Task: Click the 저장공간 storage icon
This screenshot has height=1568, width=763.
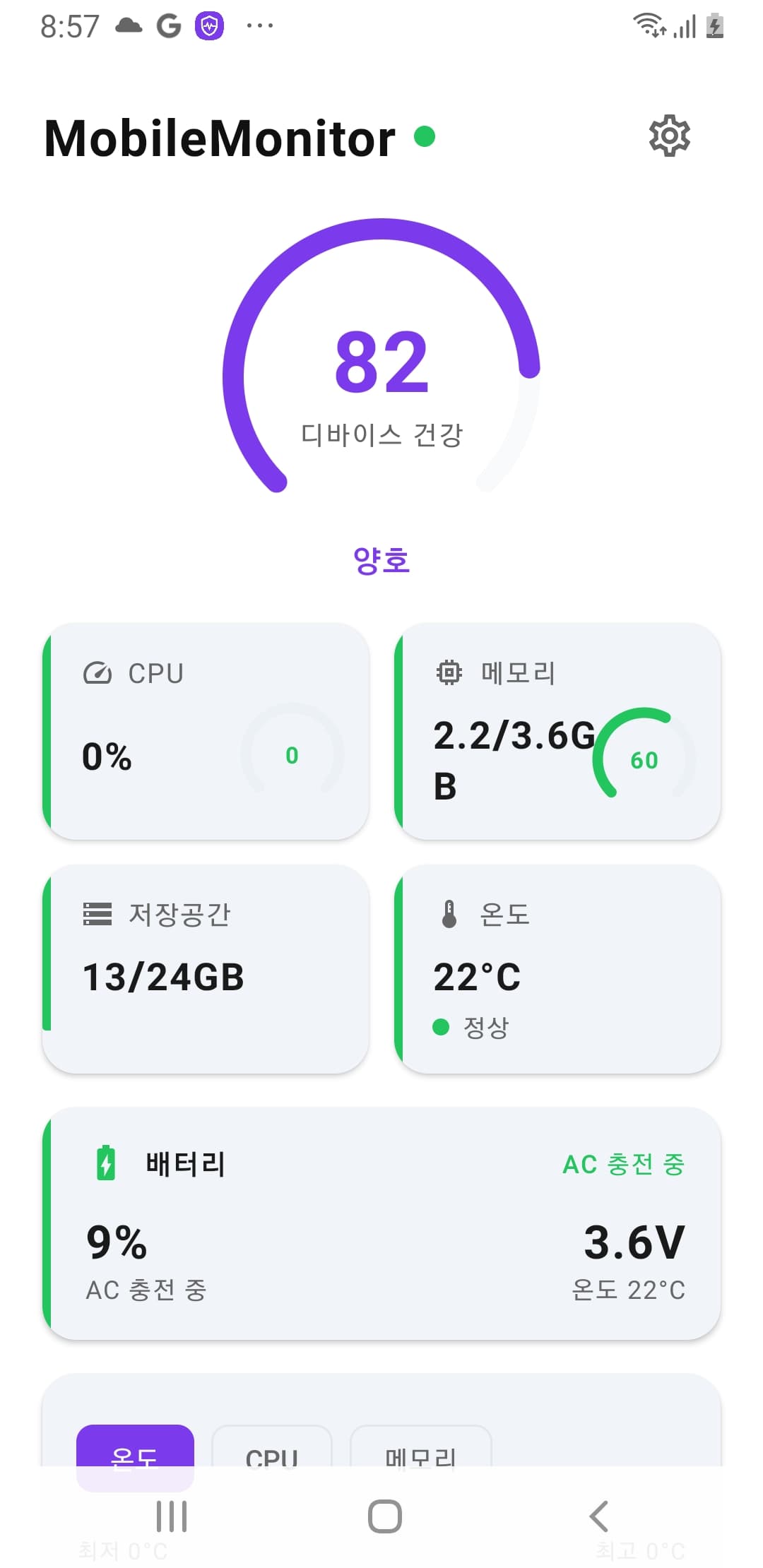Action: [x=95, y=915]
